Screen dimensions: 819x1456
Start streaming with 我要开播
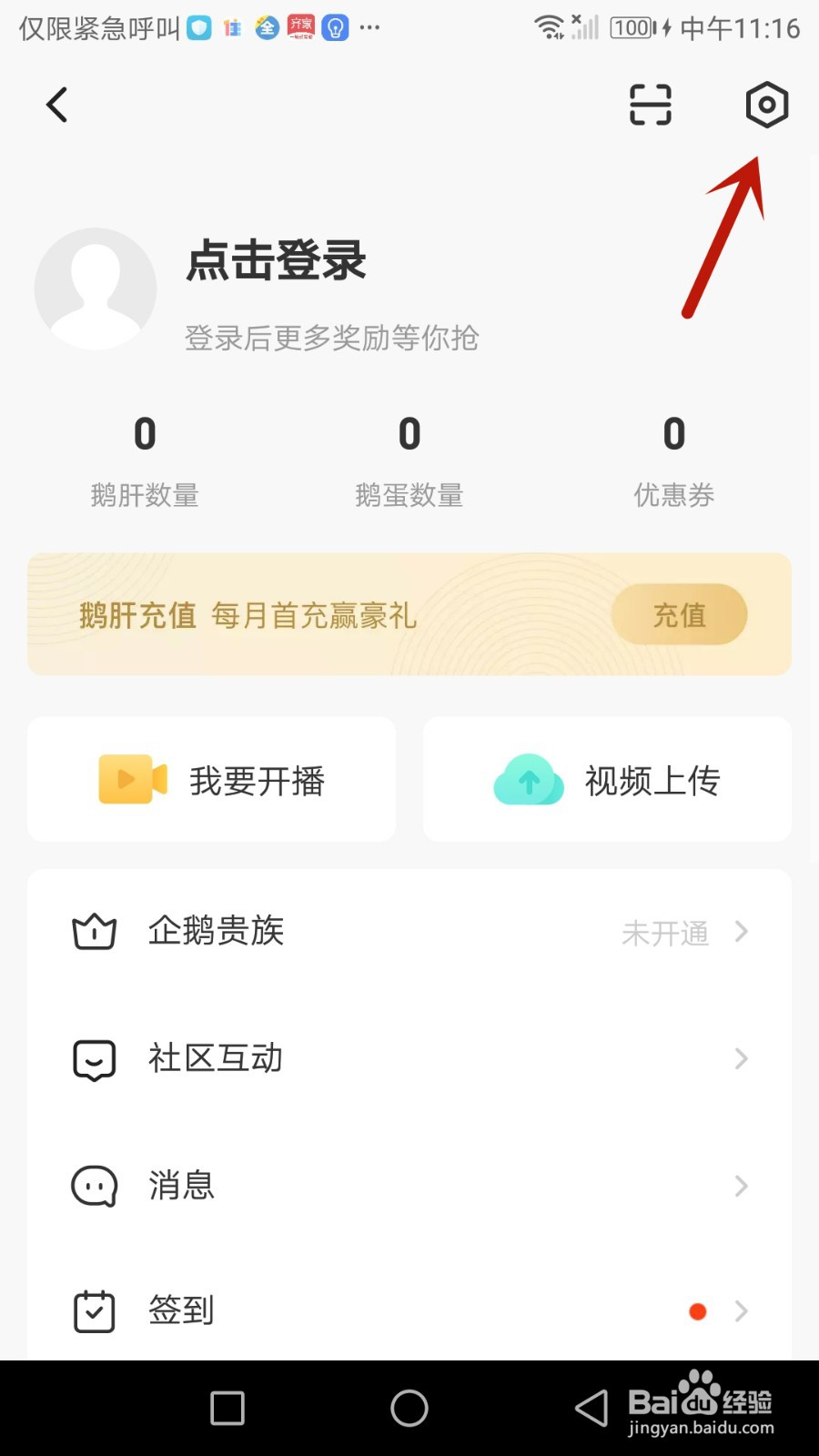coord(211,780)
